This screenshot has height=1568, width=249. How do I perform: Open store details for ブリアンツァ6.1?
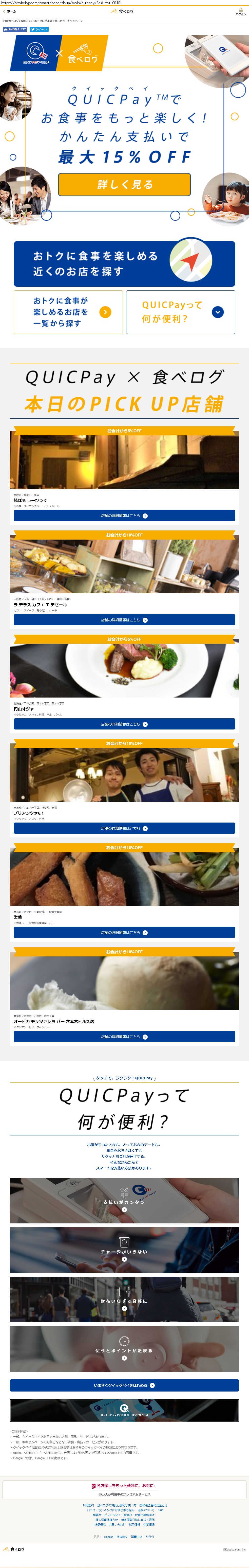(x=124, y=828)
